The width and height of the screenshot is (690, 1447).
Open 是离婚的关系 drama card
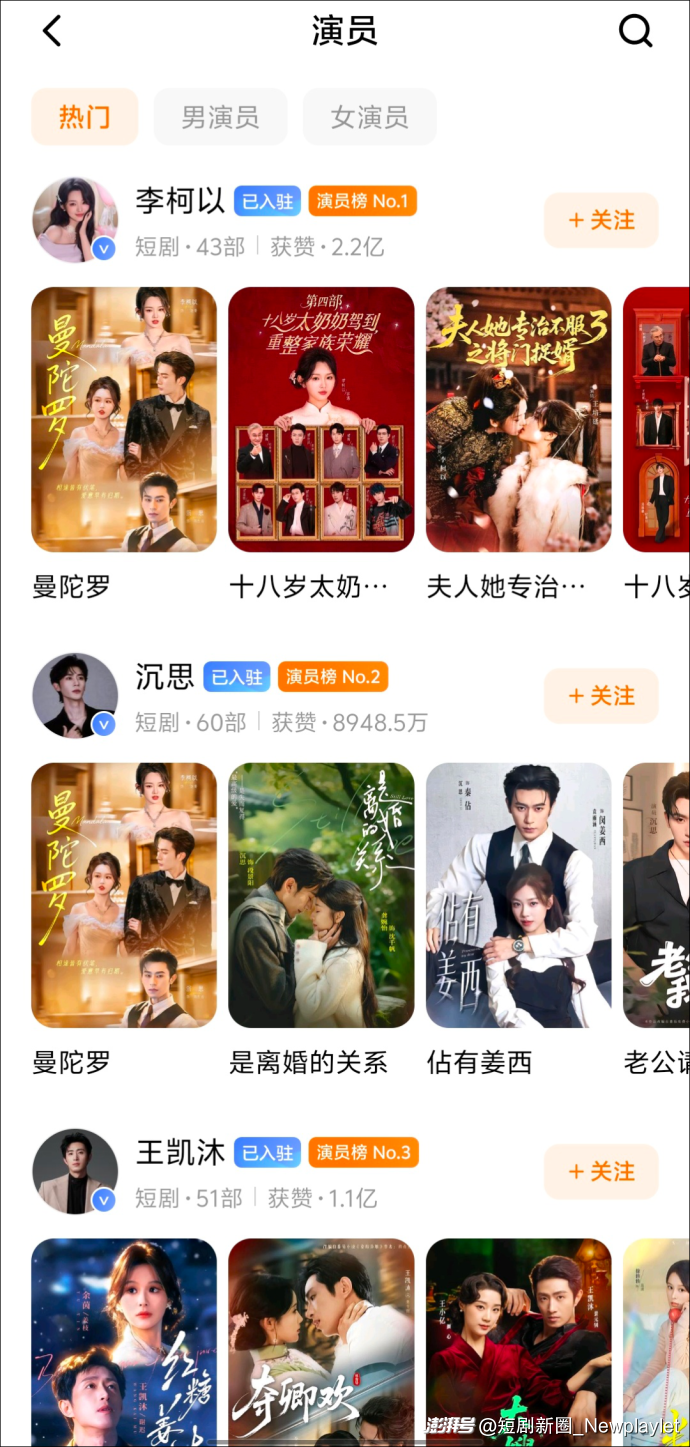click(321, 895)
